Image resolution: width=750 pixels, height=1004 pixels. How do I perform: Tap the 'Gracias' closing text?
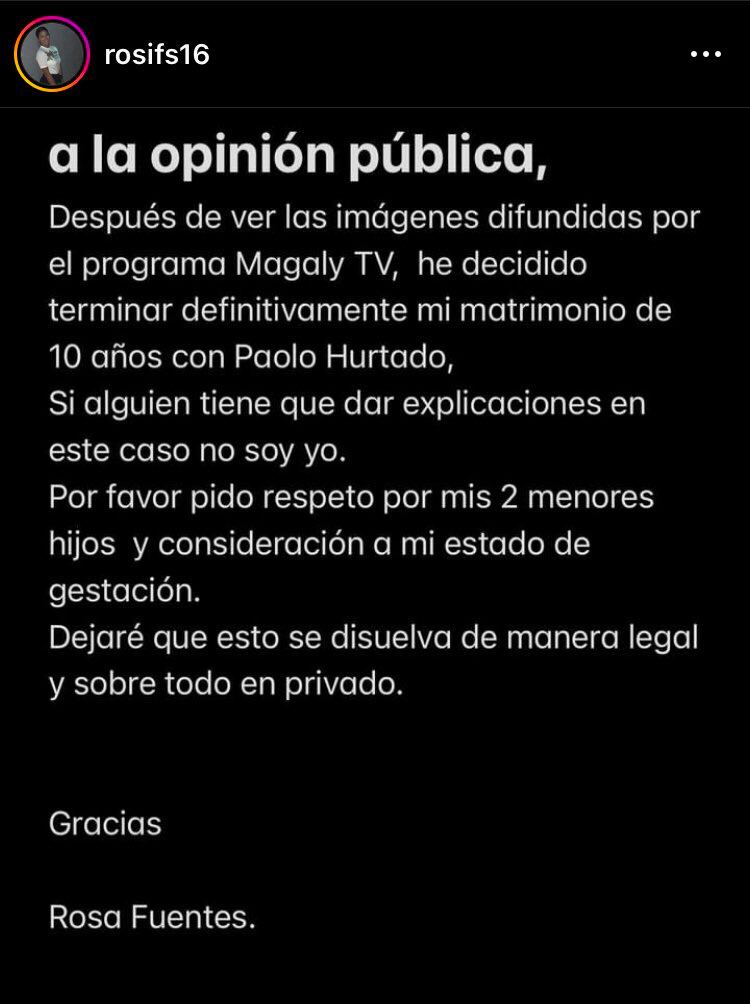[x=107, y=824]
